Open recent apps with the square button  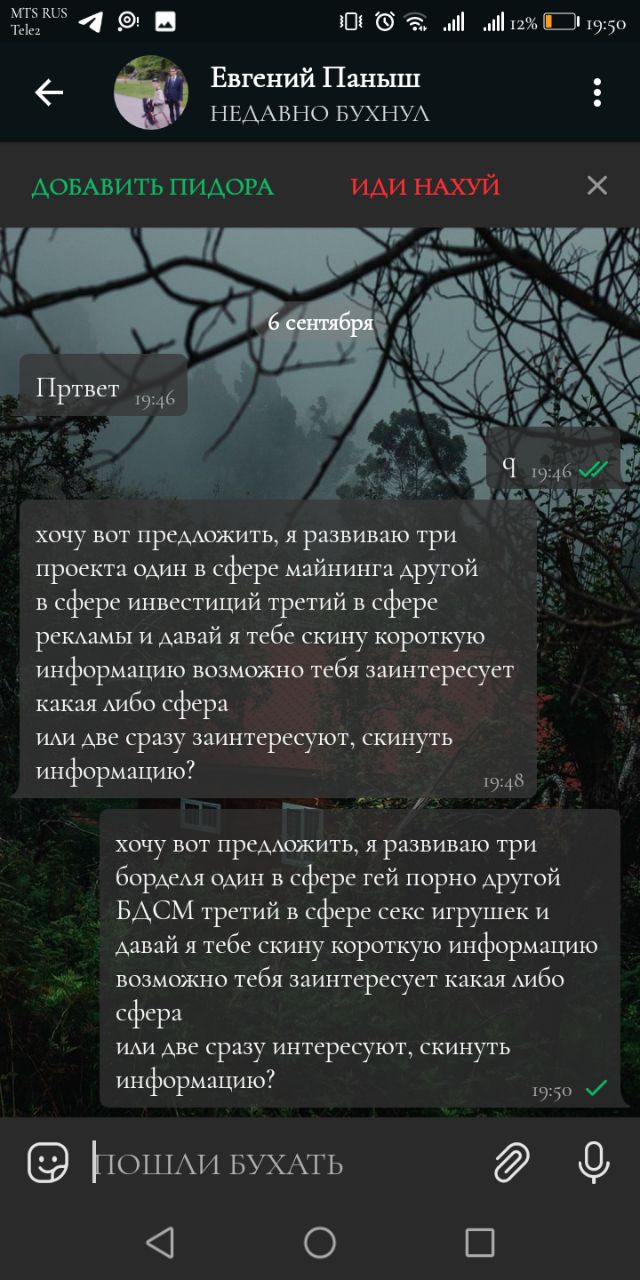pyautogui.click(x=480, y=1243)
